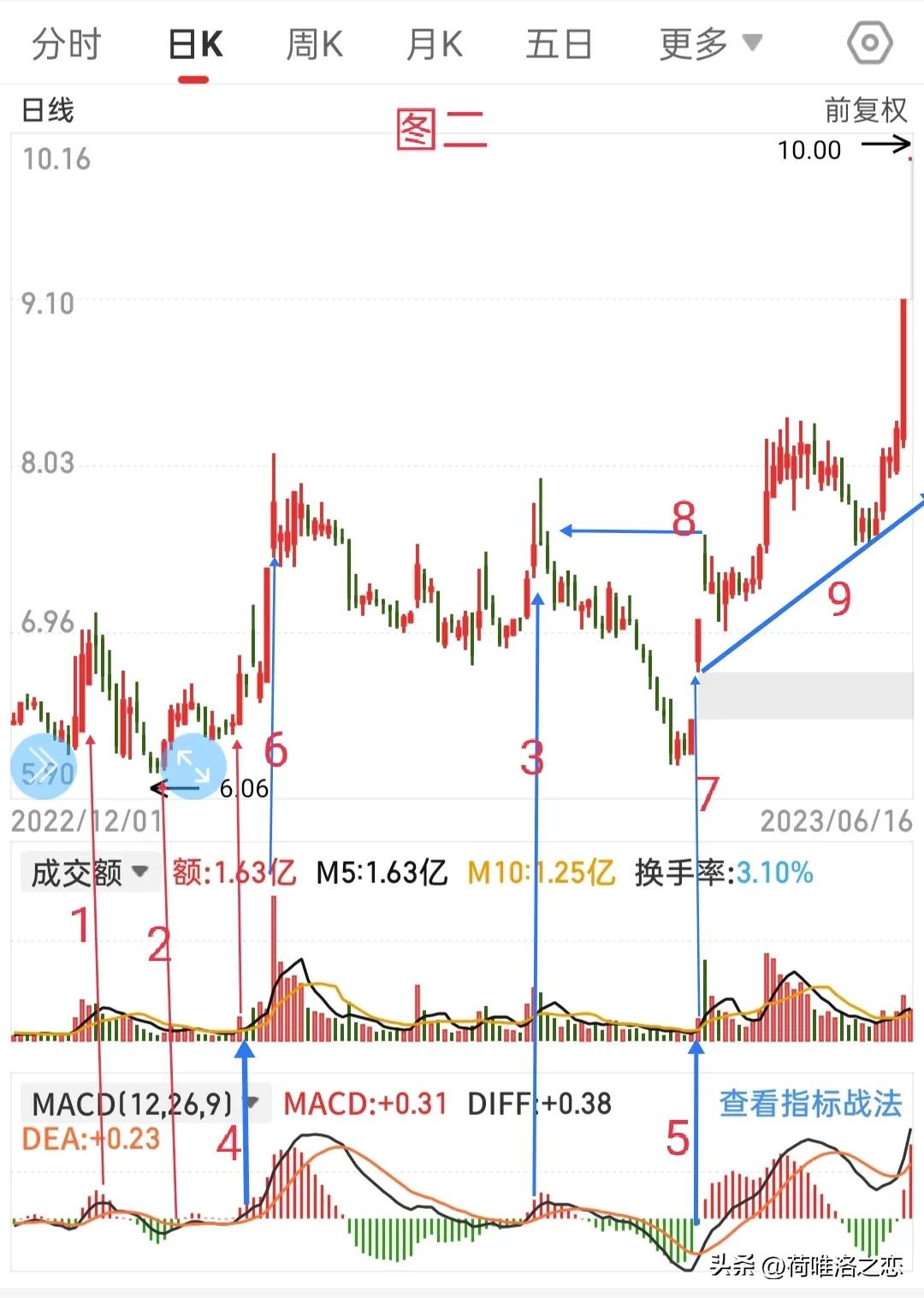Open the settings gear icon
The width and height of the screenshot is (924, 1298).
pos(869,43)
